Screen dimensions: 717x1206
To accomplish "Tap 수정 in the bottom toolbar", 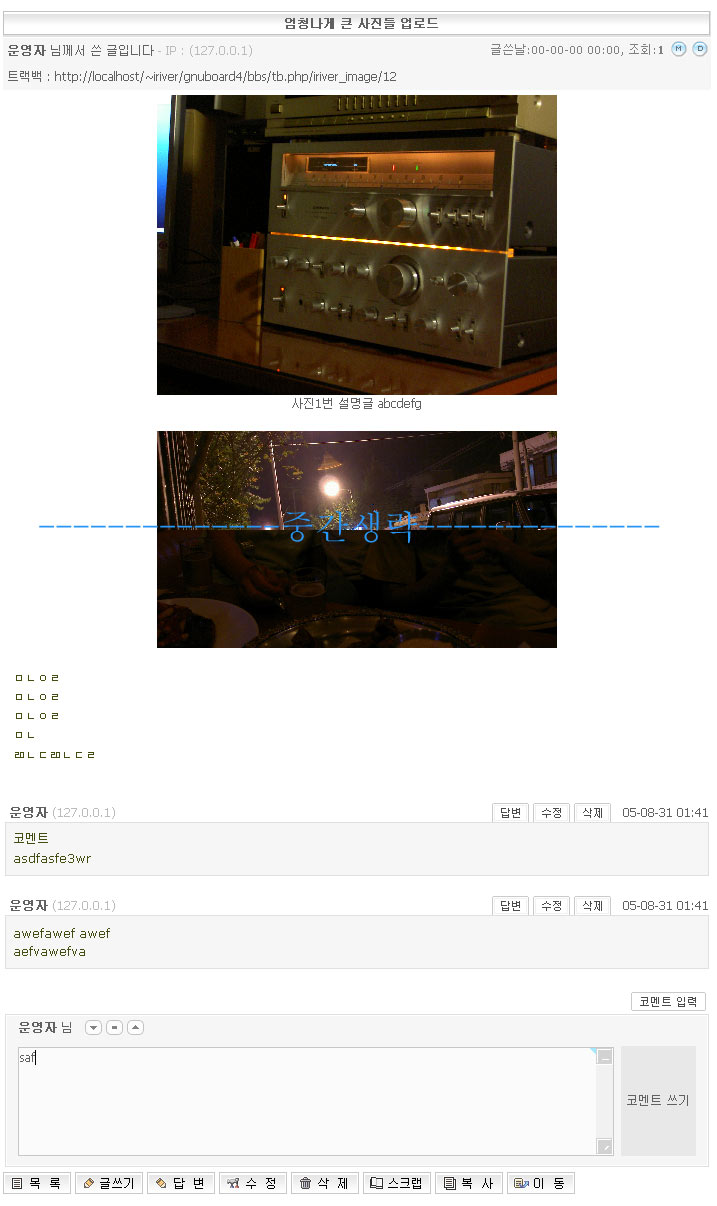I will (253, 1184).
